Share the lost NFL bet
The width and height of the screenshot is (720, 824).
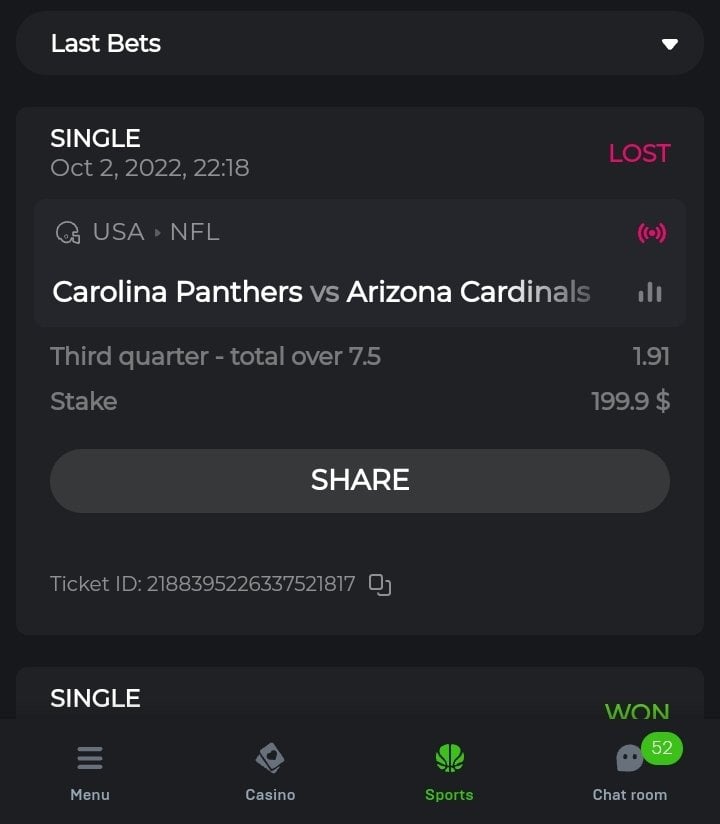(360, 480)
